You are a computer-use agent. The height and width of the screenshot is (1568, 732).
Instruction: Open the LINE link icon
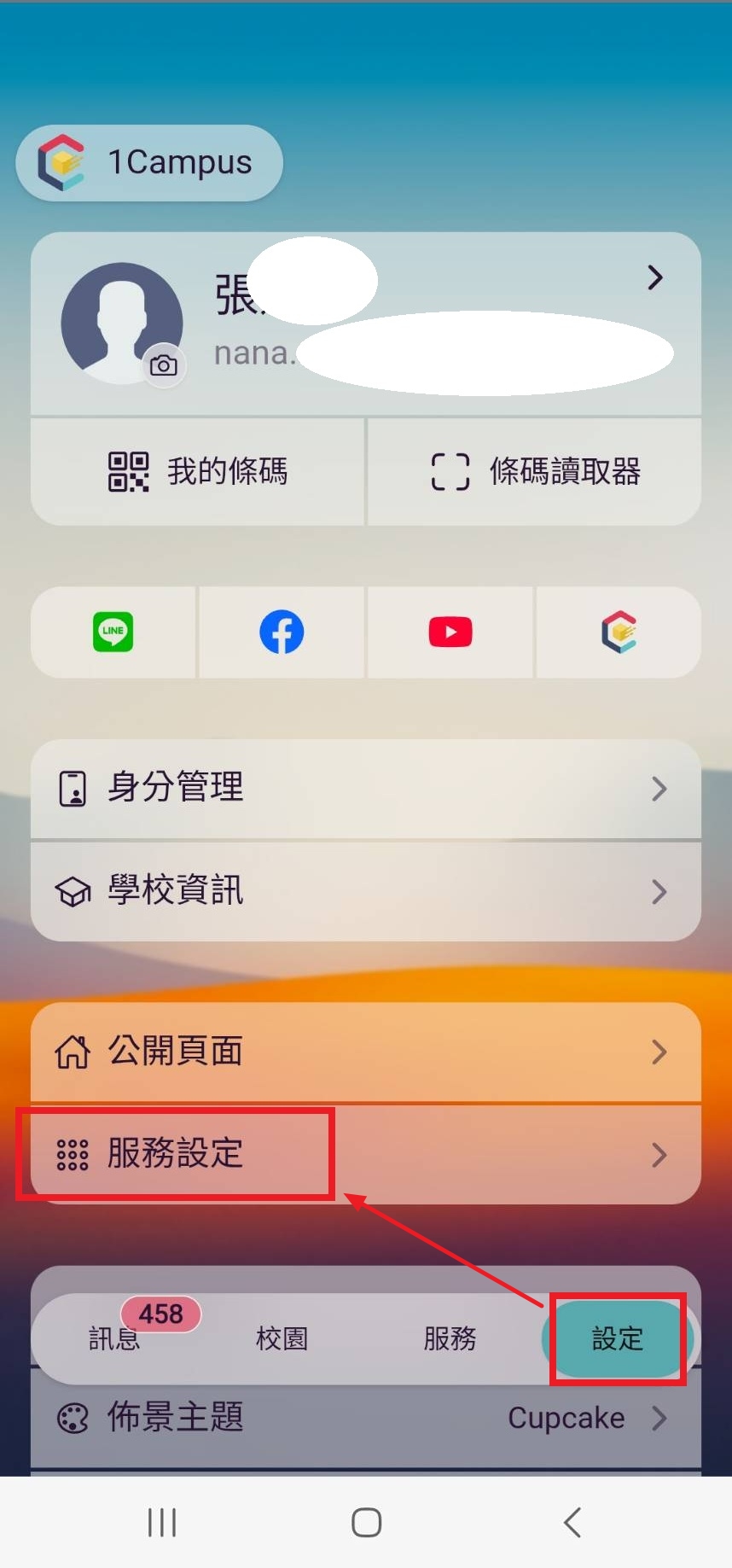click(x=113, y=632)
